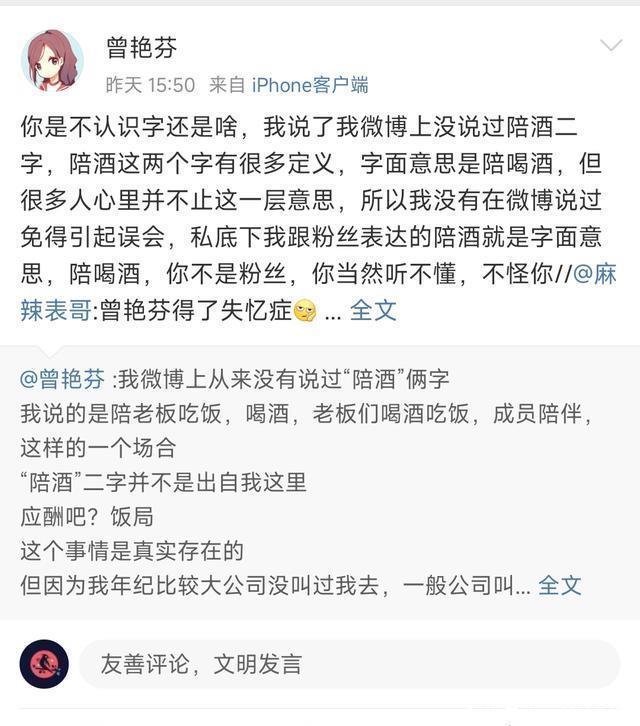Open the iPhone客户端 source link
This screenshot has height=726, width=640.
(x=309, y=84)
